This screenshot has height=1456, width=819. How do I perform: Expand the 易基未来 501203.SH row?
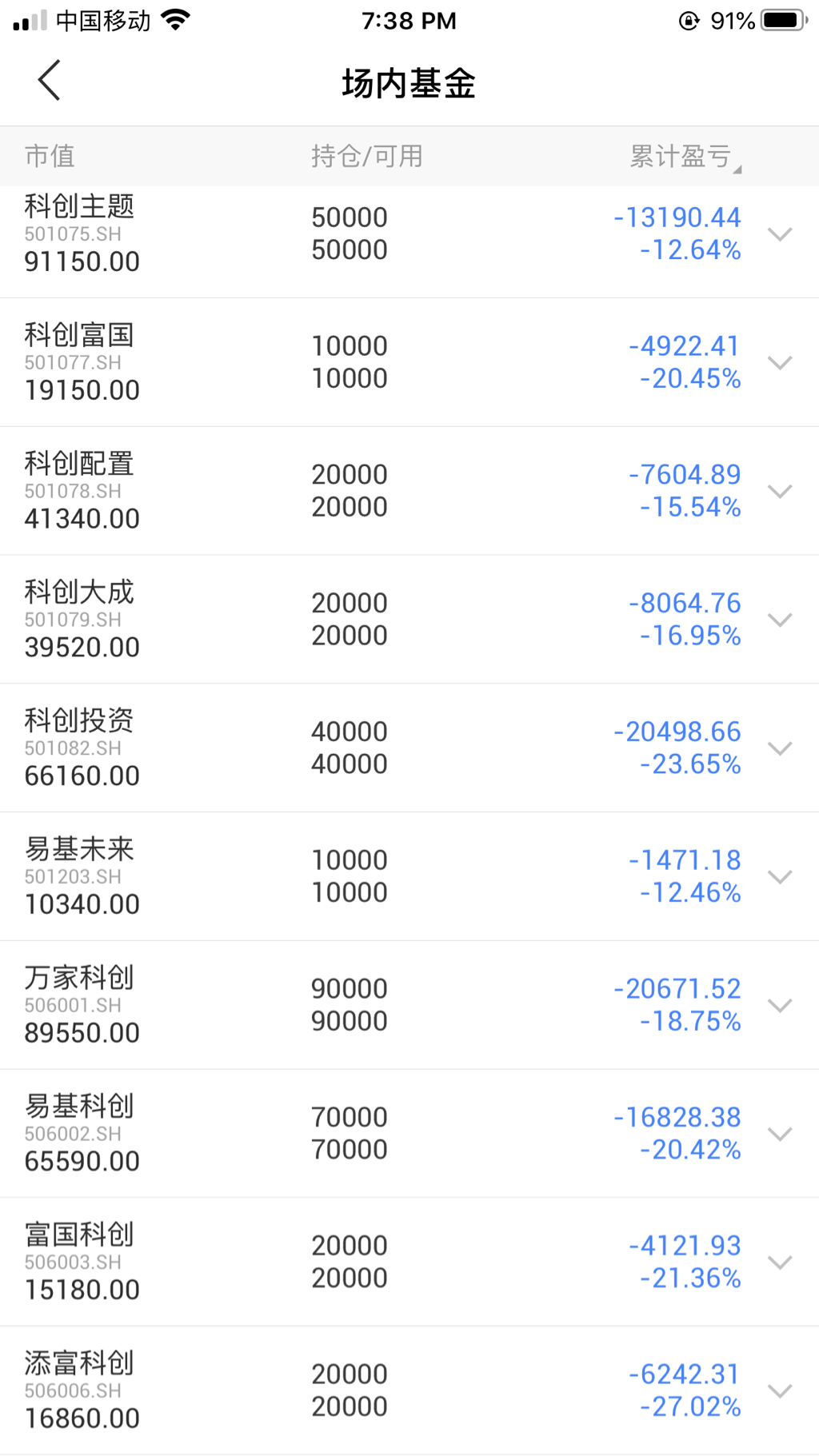click(779, 877)
